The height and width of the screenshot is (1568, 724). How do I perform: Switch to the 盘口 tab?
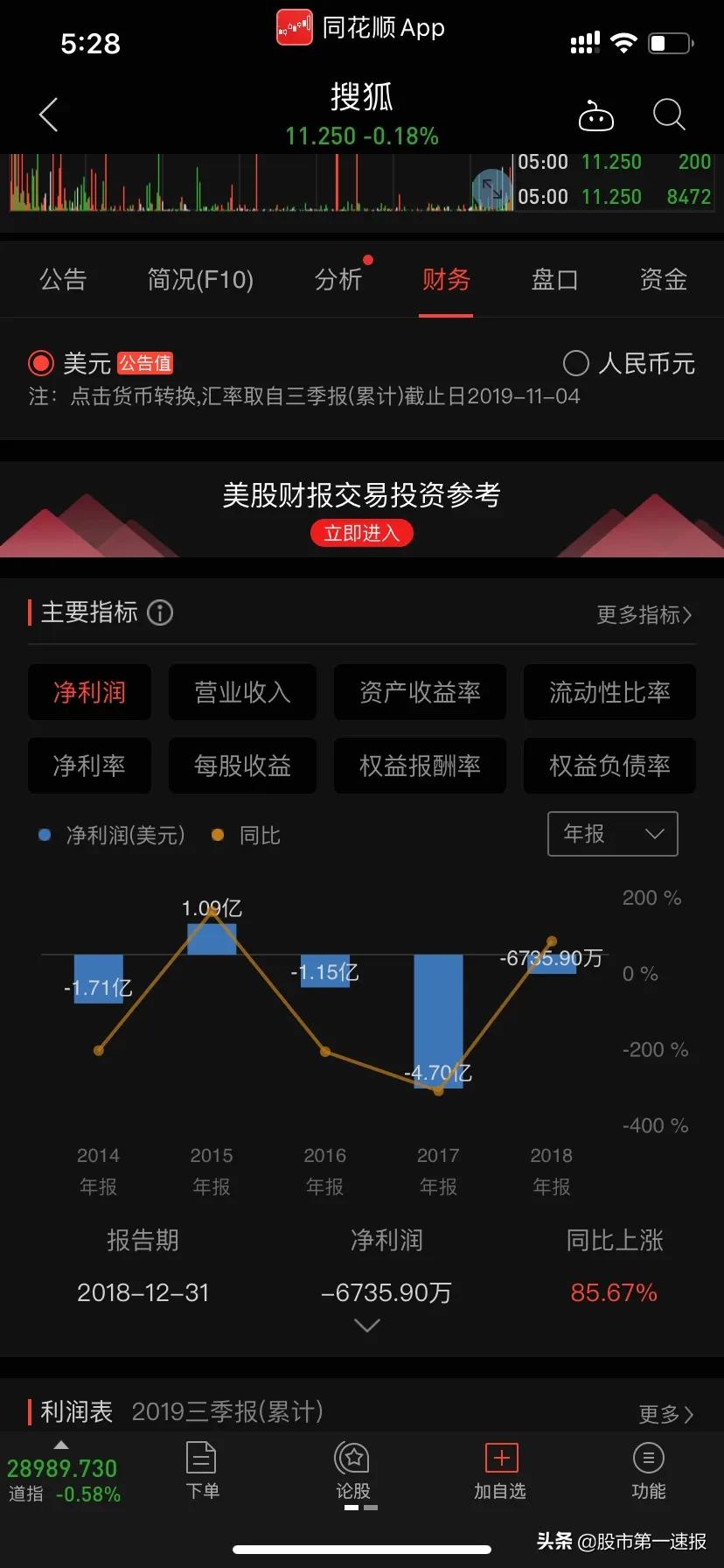point(554,280)
